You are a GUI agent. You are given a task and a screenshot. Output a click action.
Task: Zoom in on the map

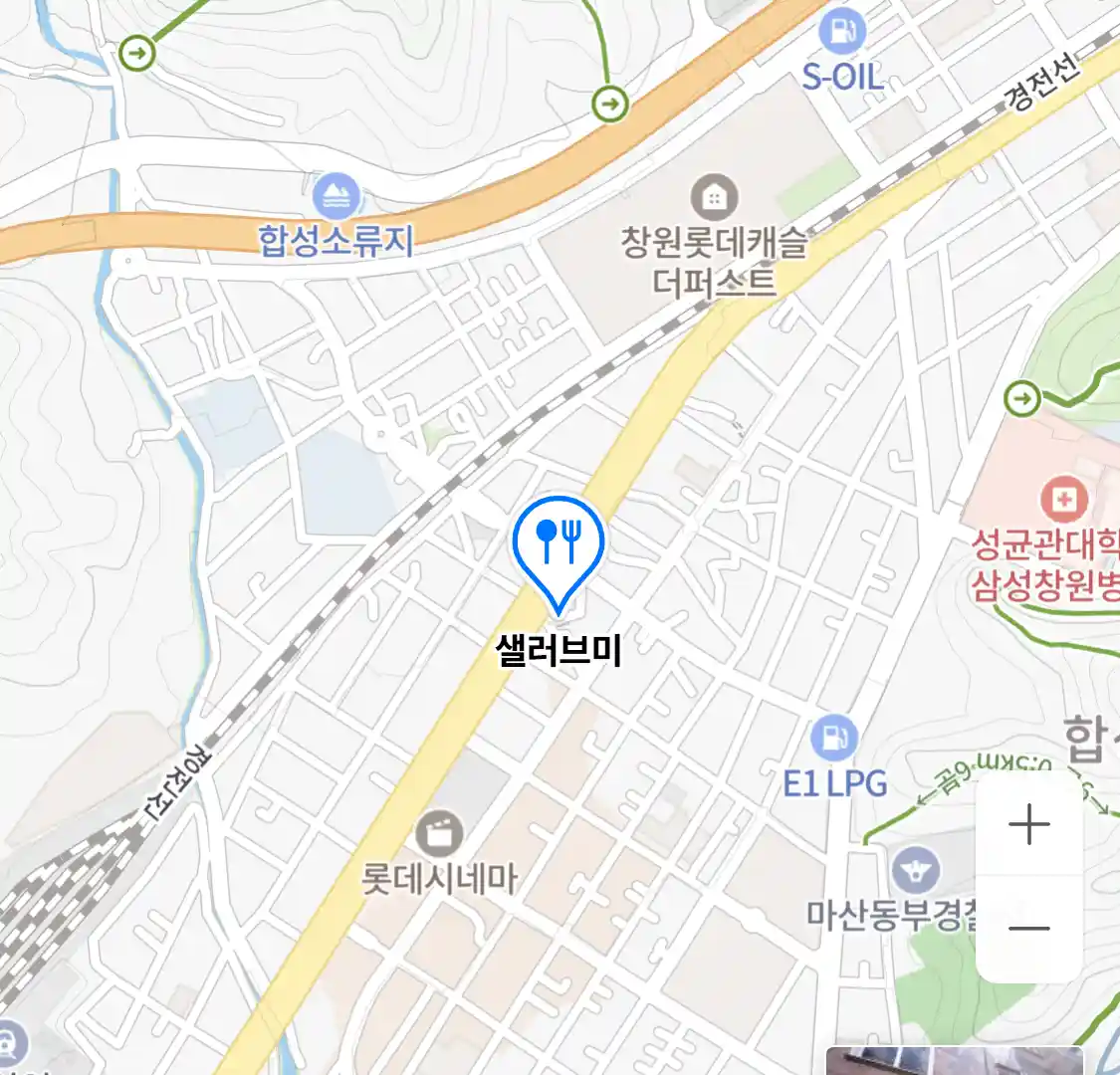point(1028,825)
